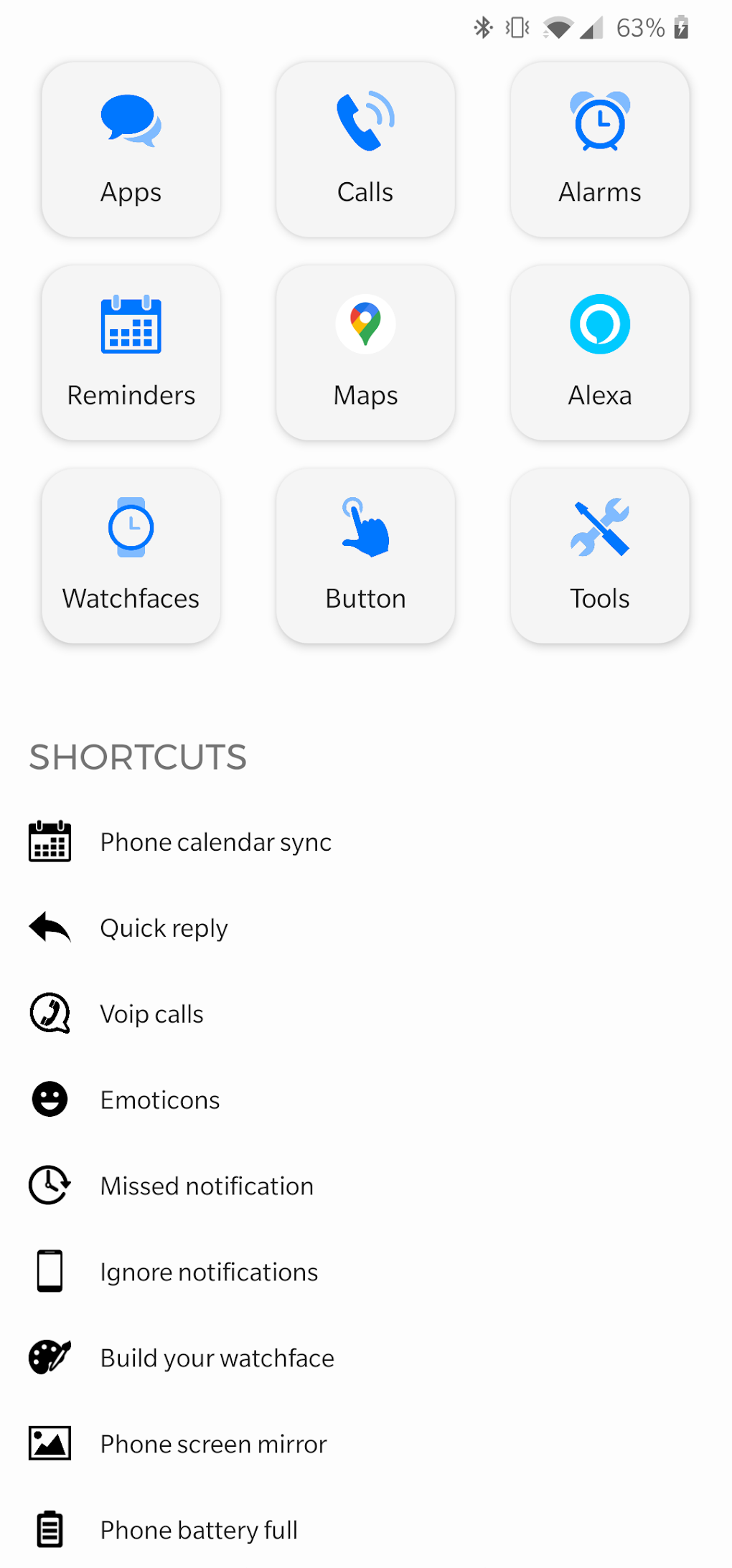
Task: Open the Alarms tile
Action: pyautogui.click(x=599, y=148)
